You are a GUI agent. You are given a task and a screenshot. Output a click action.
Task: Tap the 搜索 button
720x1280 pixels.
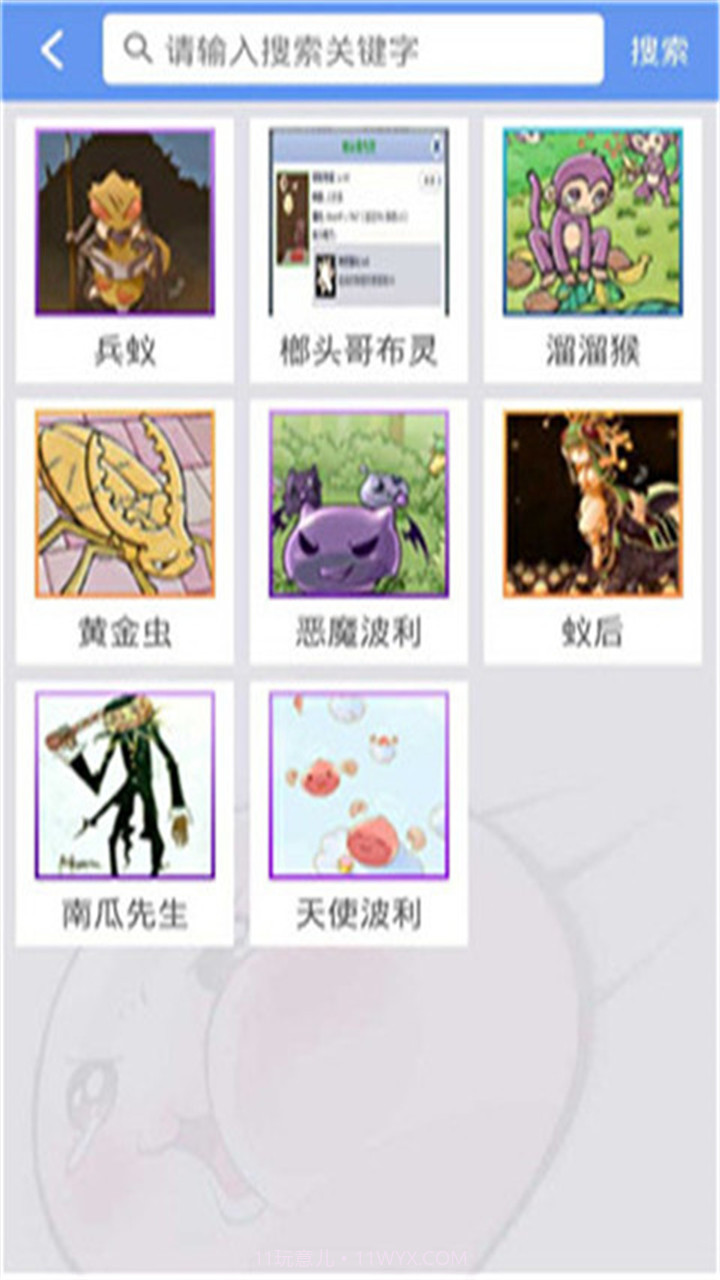(658, 50)
